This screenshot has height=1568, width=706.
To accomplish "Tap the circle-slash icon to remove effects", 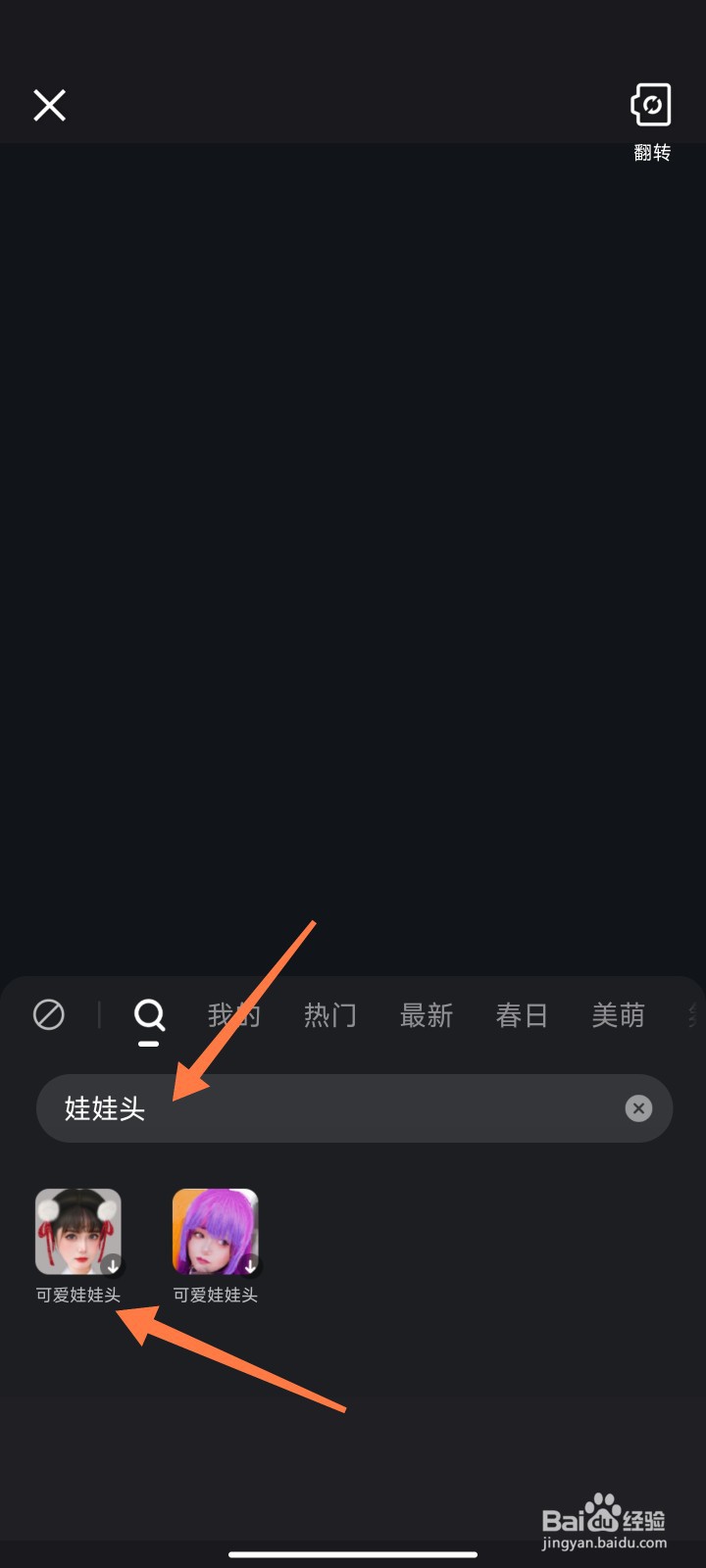I will [49, 1014].
